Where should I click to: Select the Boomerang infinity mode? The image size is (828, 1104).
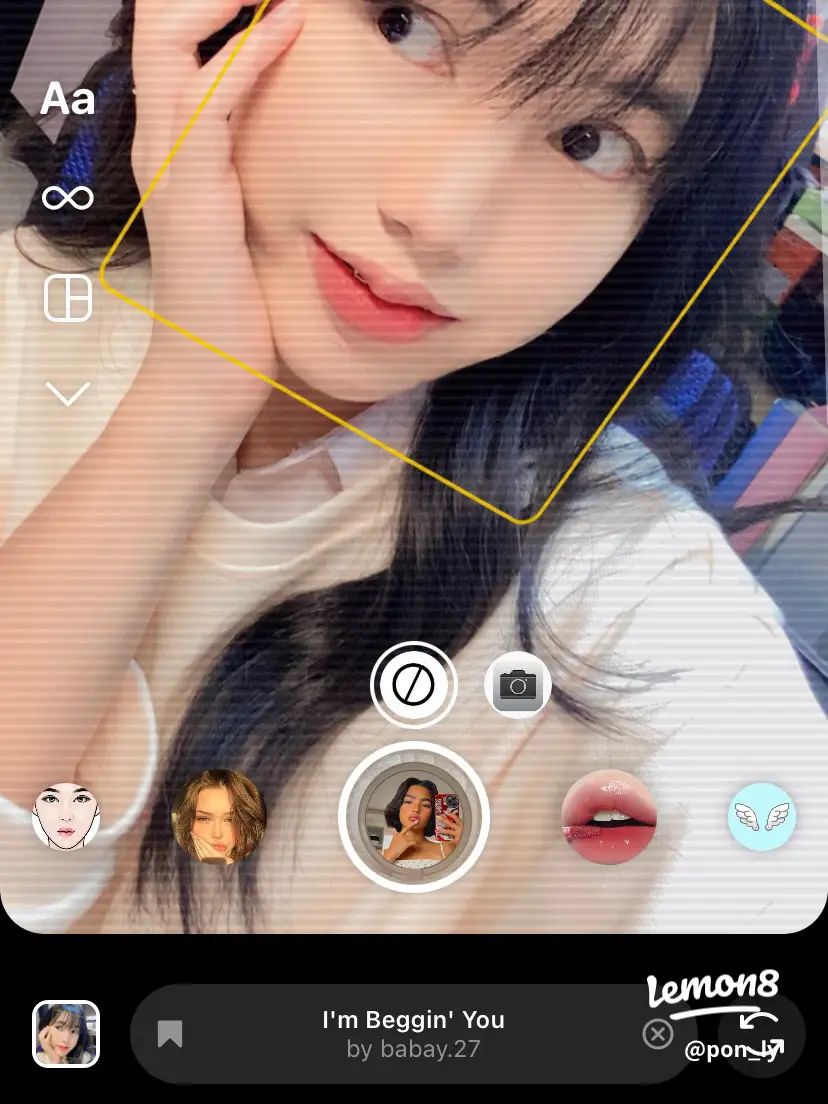tap(68, 198)
